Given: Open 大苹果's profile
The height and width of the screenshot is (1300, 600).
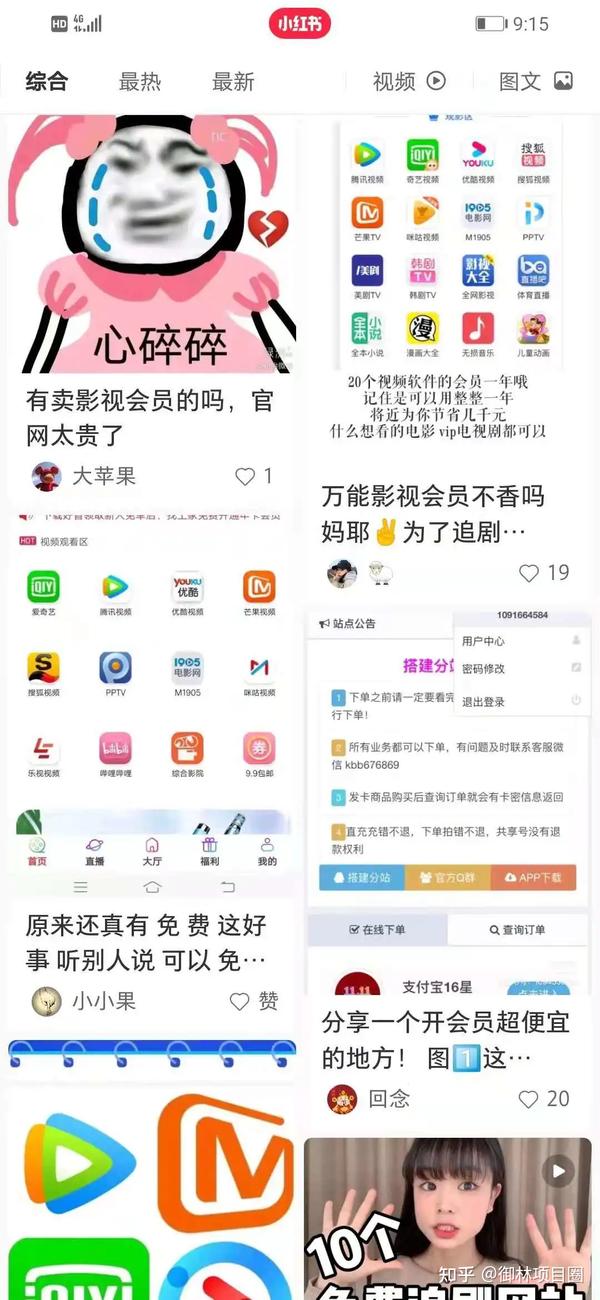Looking at the screenshot, I should coord(46,476).
